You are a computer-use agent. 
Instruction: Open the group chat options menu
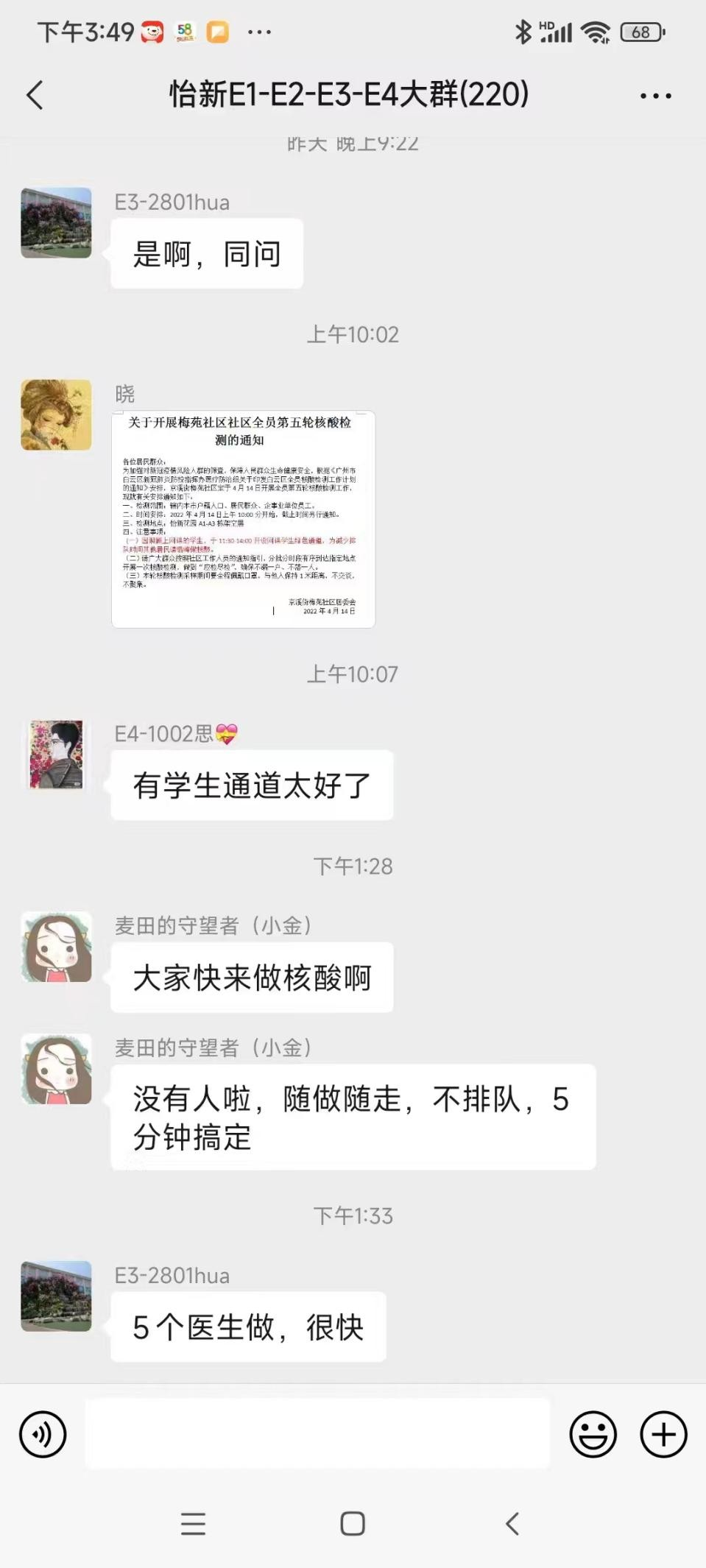pos(654,96)
